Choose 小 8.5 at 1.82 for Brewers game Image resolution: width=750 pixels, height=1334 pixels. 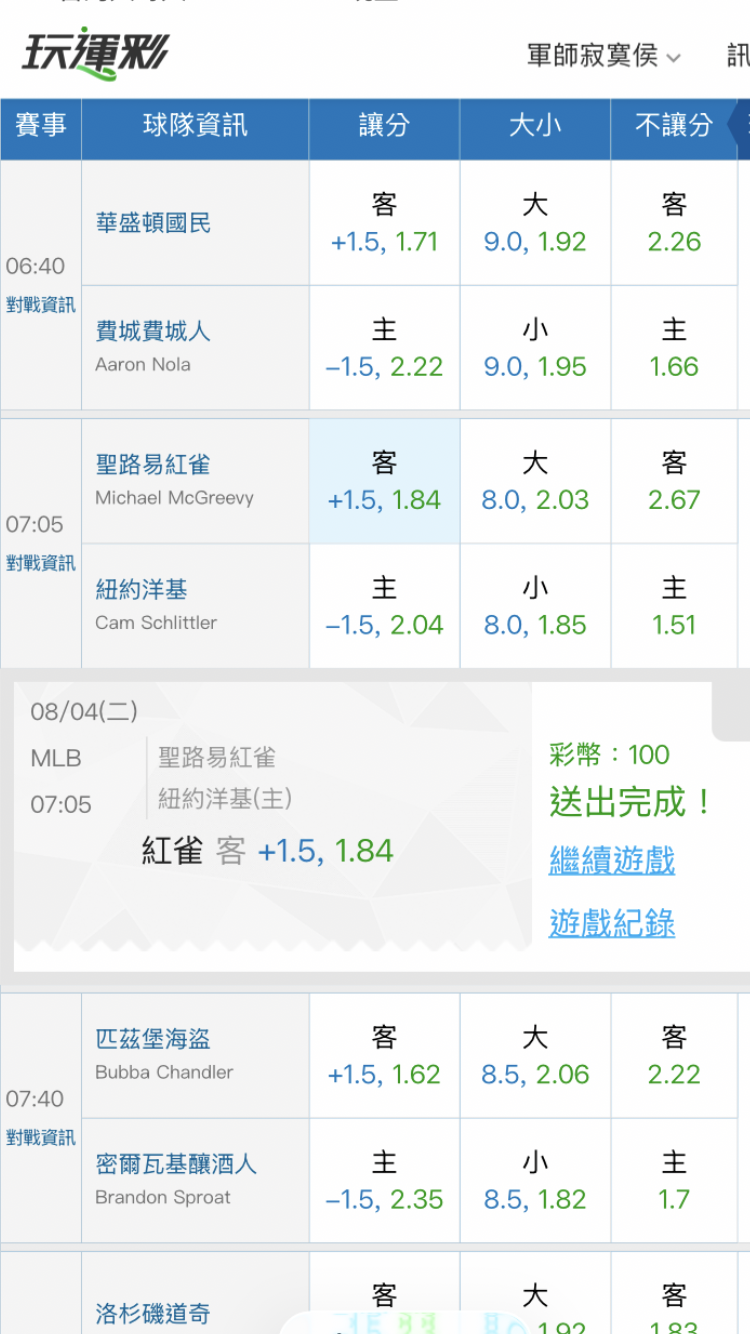point(535,1181)
